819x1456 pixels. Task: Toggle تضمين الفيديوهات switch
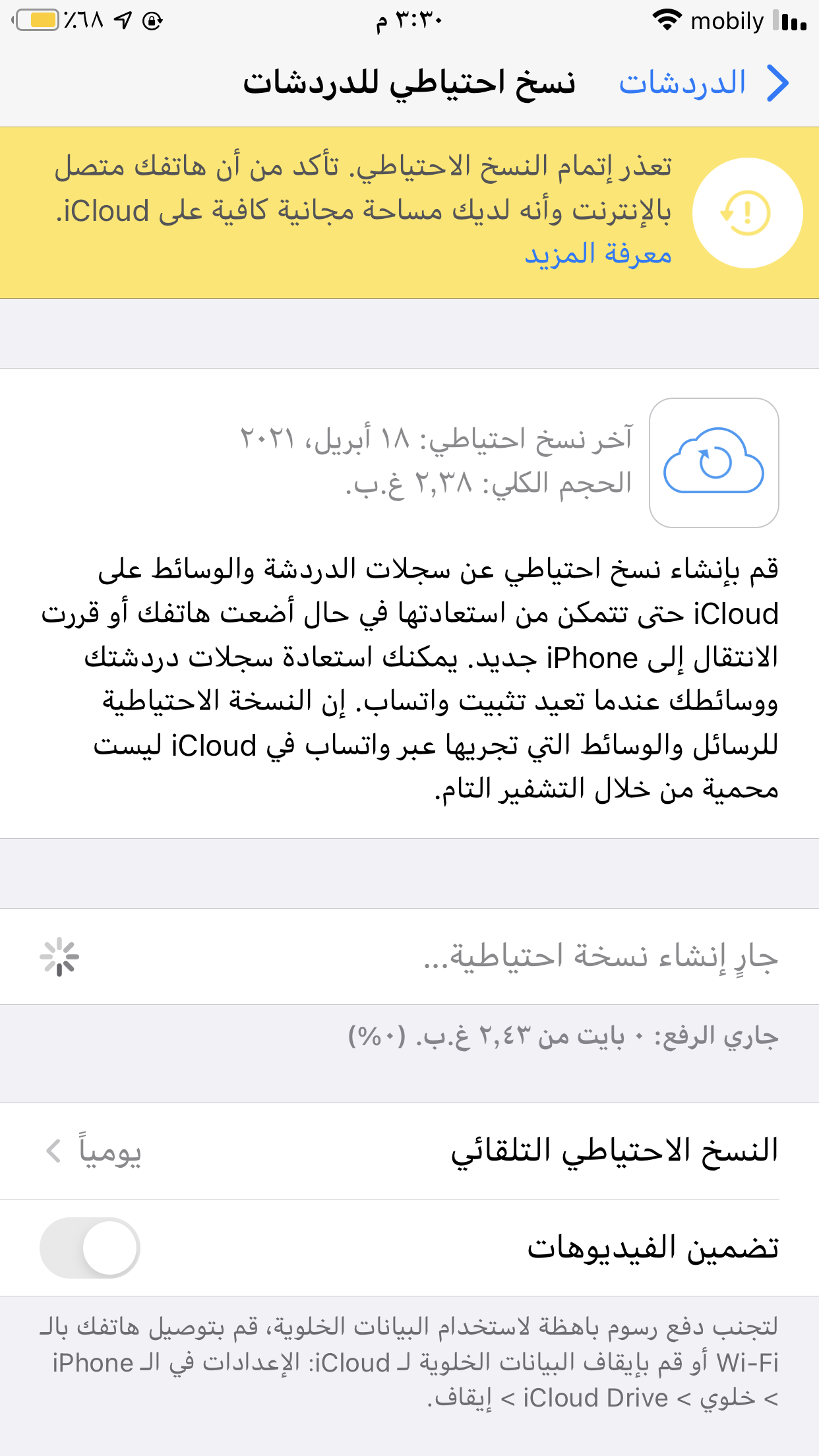(90, 1248)
